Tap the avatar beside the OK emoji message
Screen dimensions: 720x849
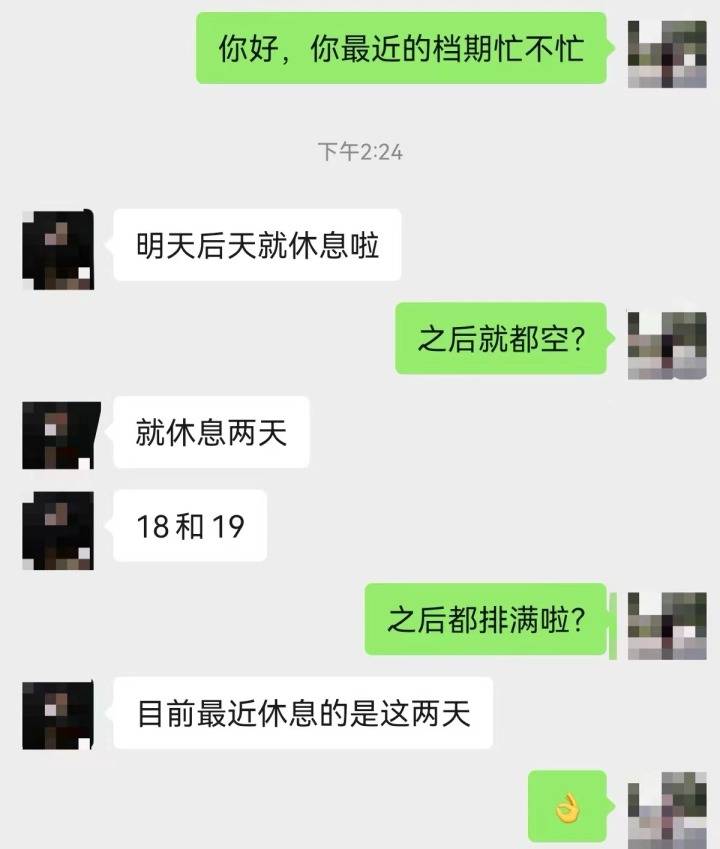[x=666, y=808]
